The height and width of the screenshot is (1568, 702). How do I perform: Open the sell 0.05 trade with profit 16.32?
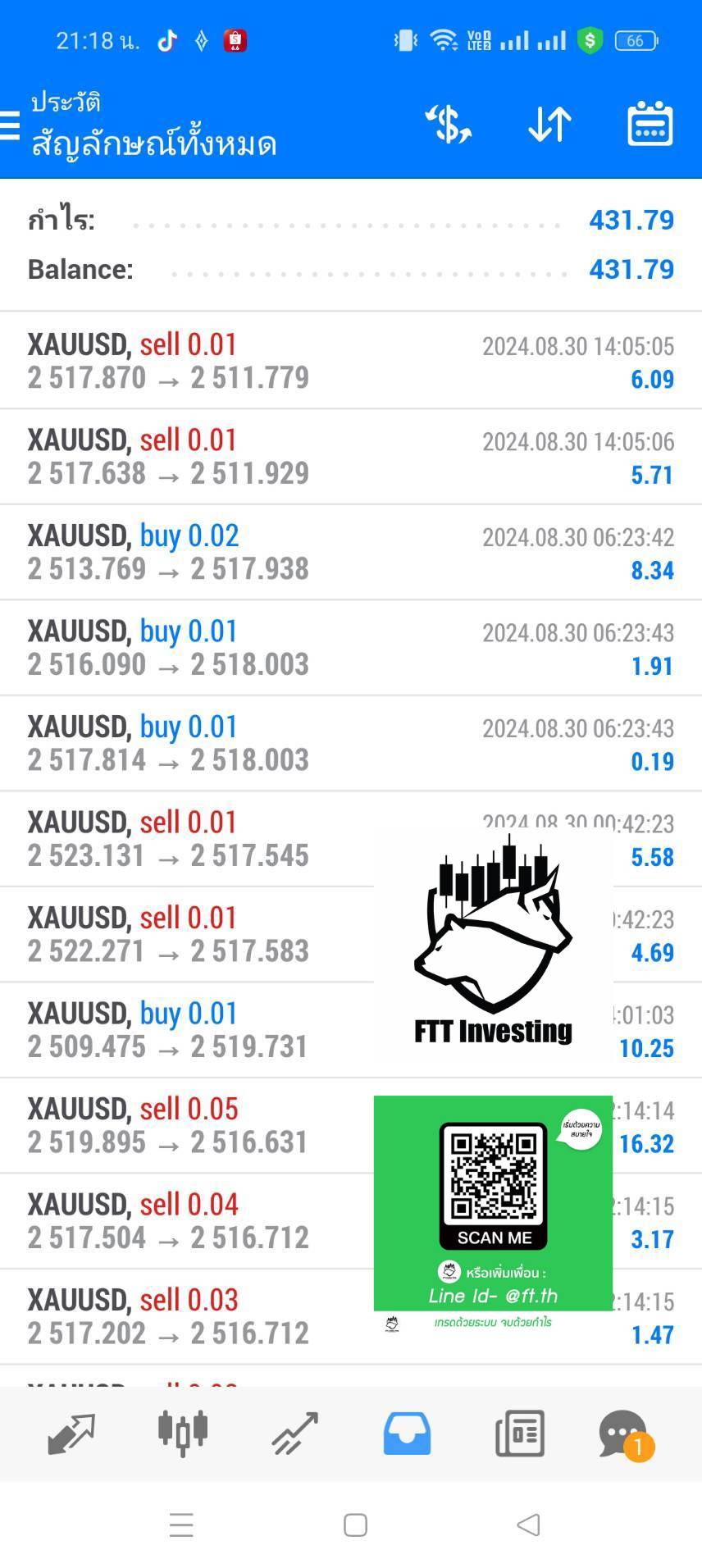tap(351, 1125)
